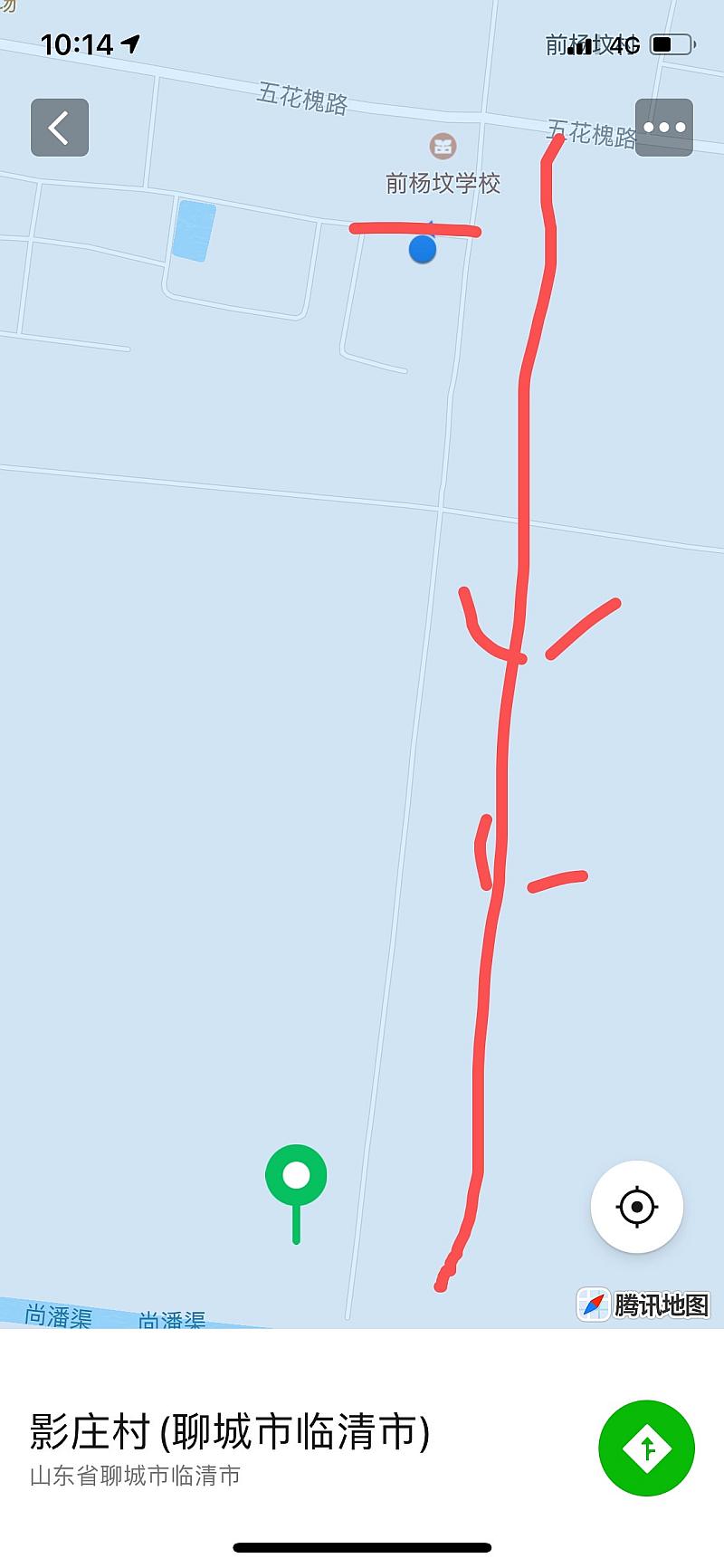Open the three-dot more options menu
Image resolution: width=724 pixels, height=1568 pixels.
(x=664, y=128)
